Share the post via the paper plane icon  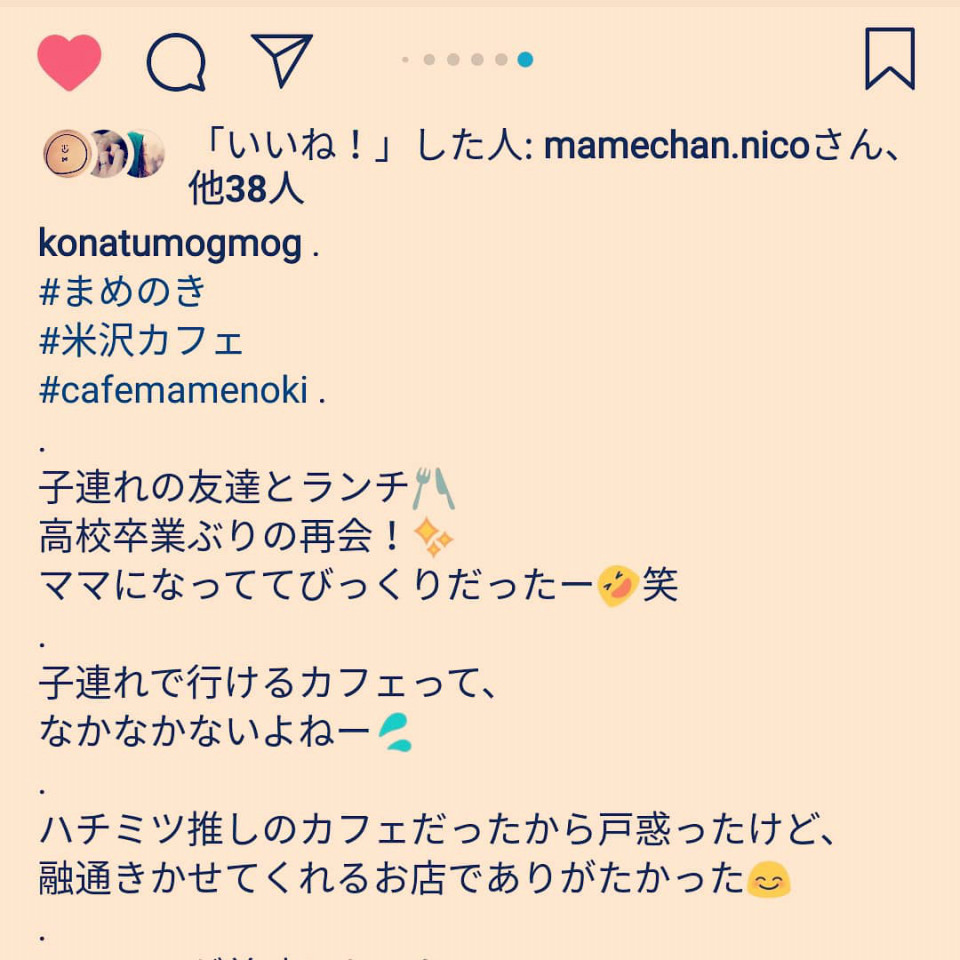pyautogui.click(x=282, y=60)
